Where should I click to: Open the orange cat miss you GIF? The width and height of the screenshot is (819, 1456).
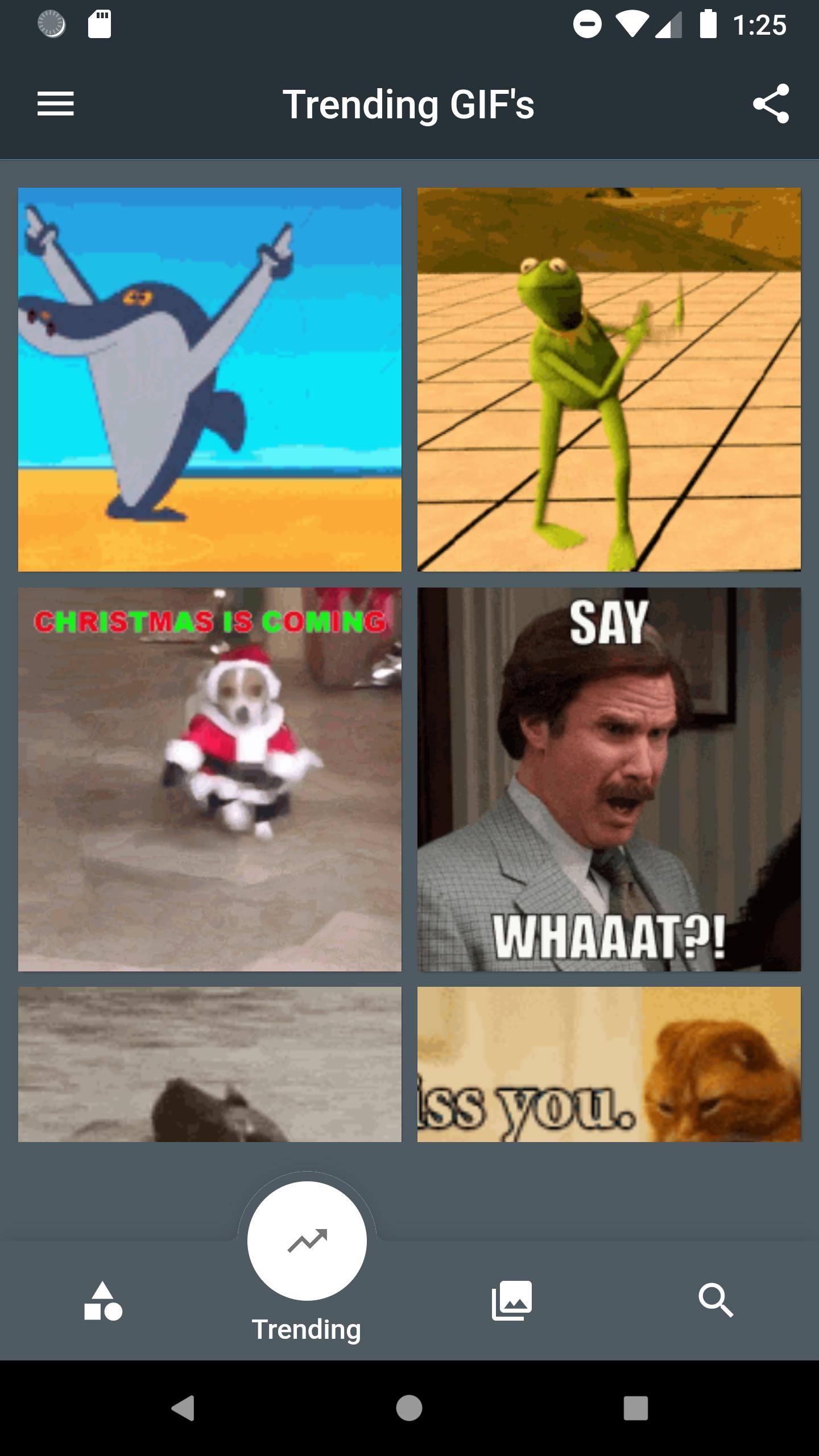tap(609, 1064)
